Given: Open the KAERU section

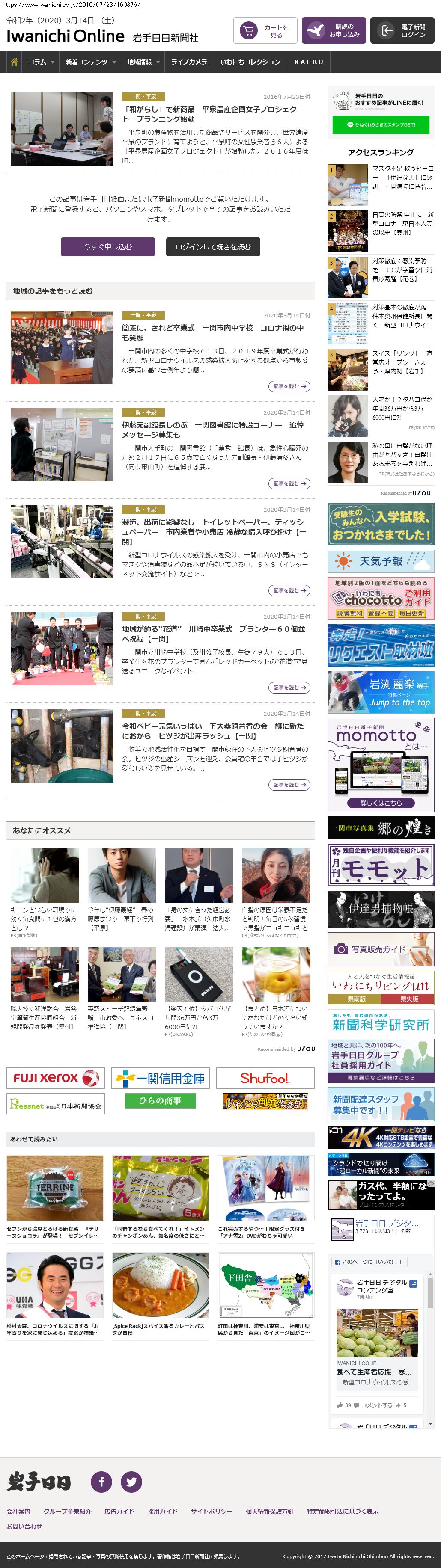Looking at the screenshot, I should tap(309, 62).
